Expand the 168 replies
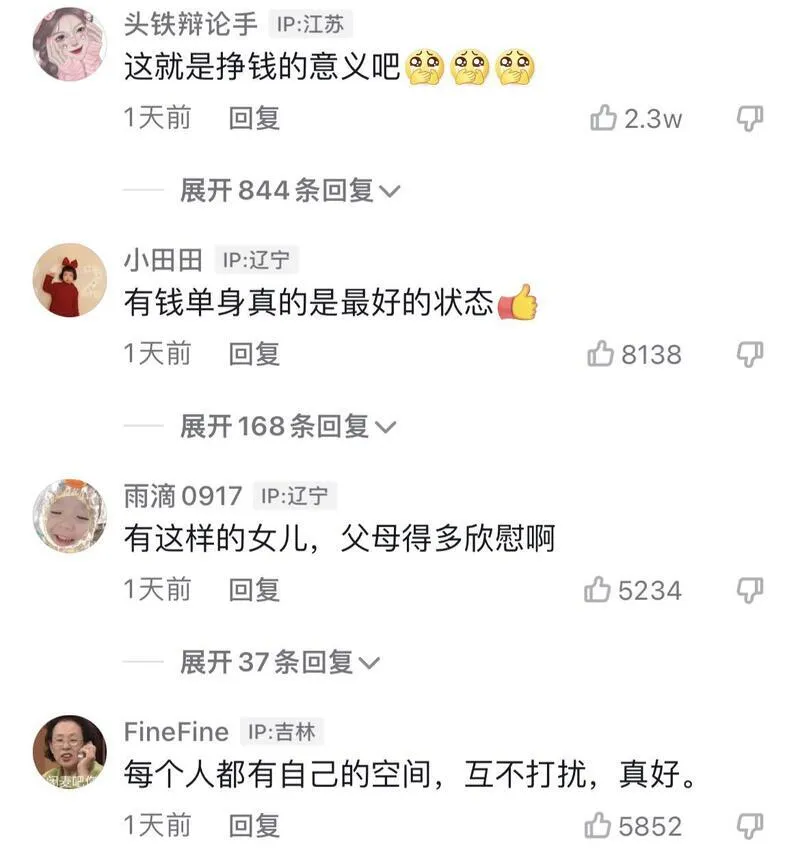 (x=287, y=427)
